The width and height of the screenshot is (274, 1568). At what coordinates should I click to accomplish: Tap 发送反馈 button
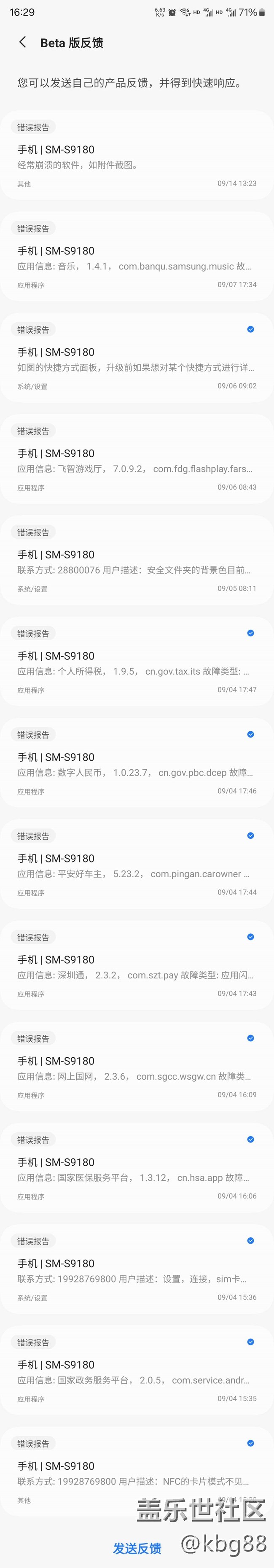click(137, 1548)
